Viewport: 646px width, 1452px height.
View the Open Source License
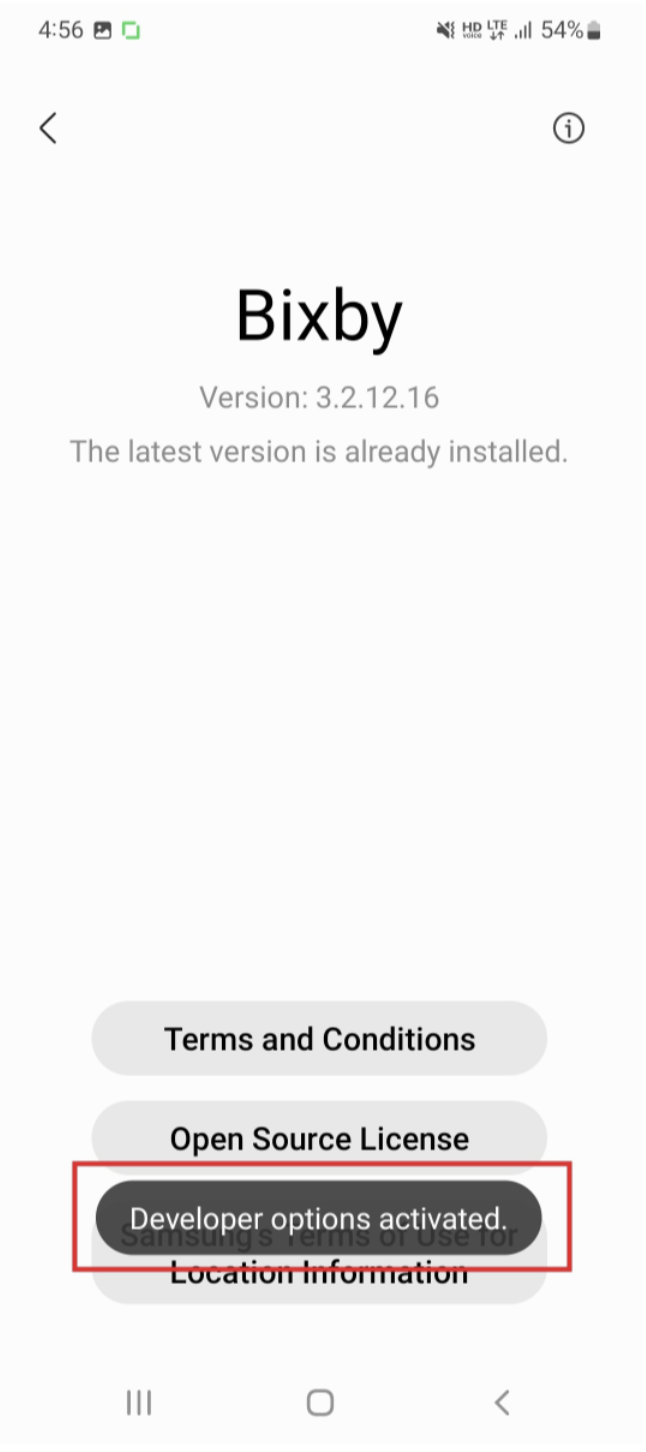(x=319, y=1139)
